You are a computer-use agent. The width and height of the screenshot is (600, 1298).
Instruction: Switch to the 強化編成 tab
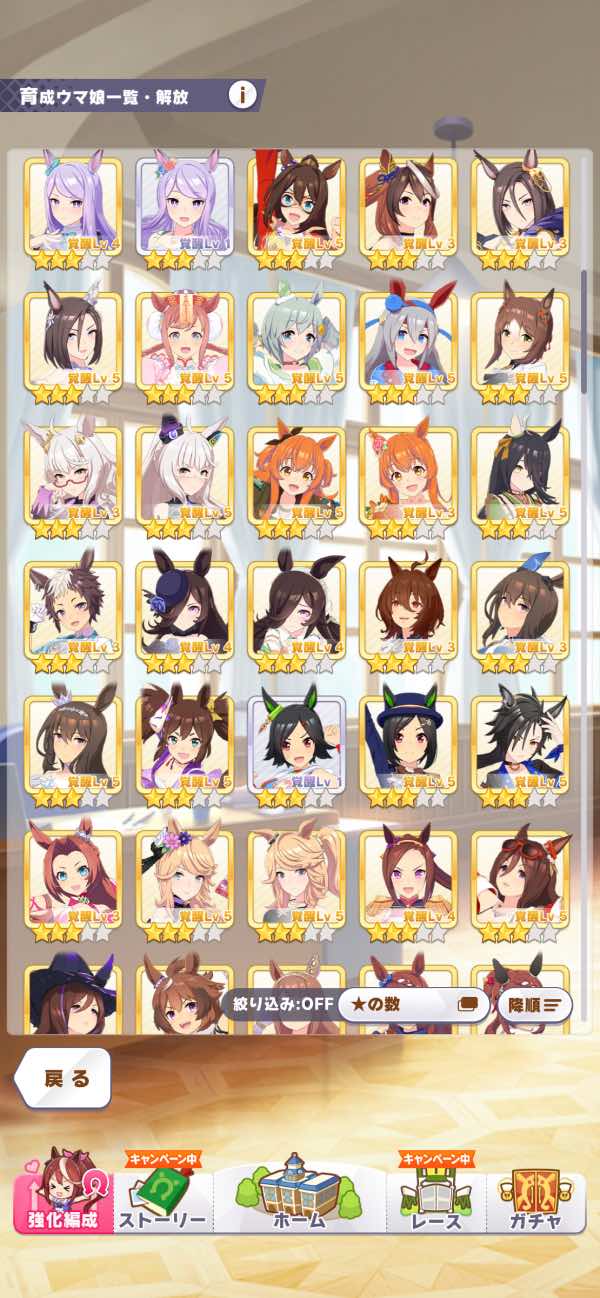pos(62,1190)
